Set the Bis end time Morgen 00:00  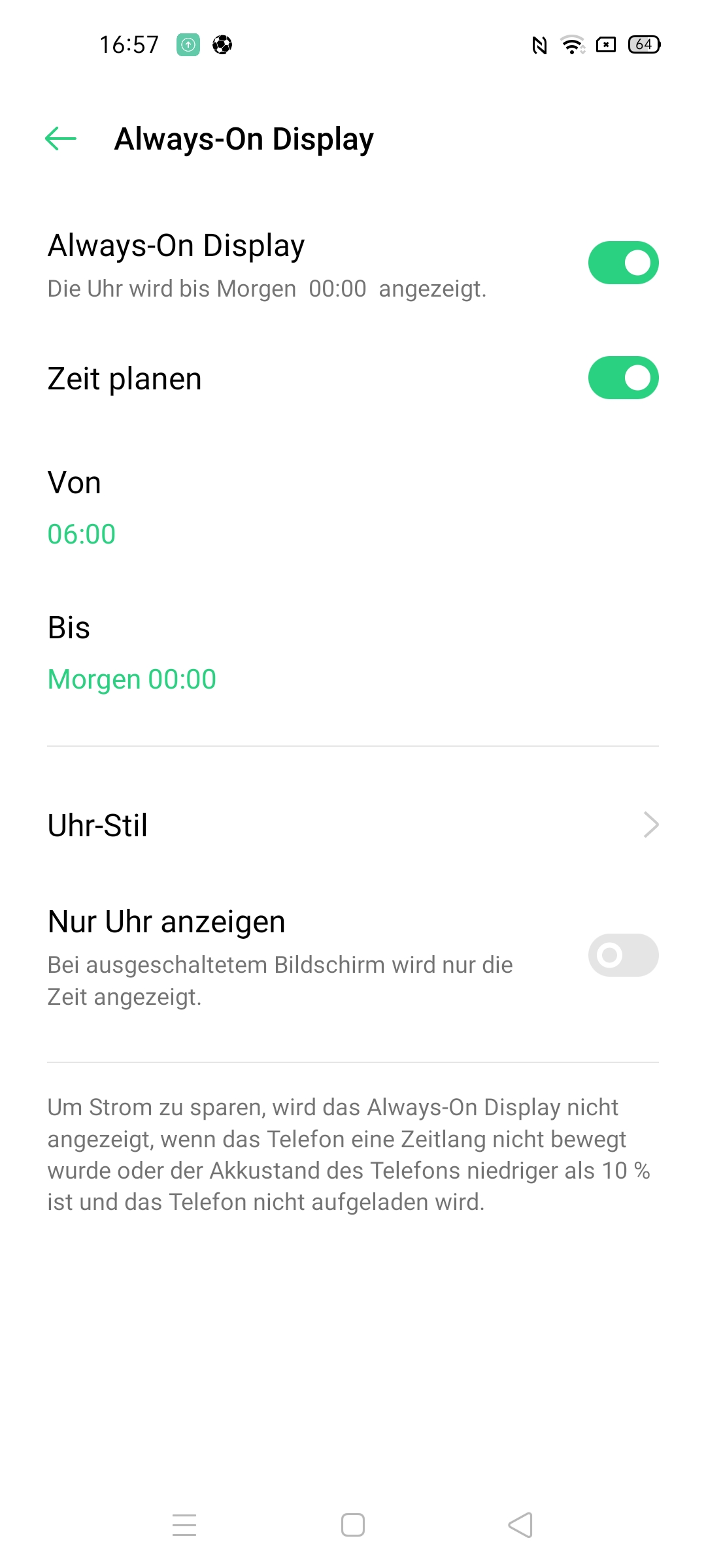click(131, 679)
